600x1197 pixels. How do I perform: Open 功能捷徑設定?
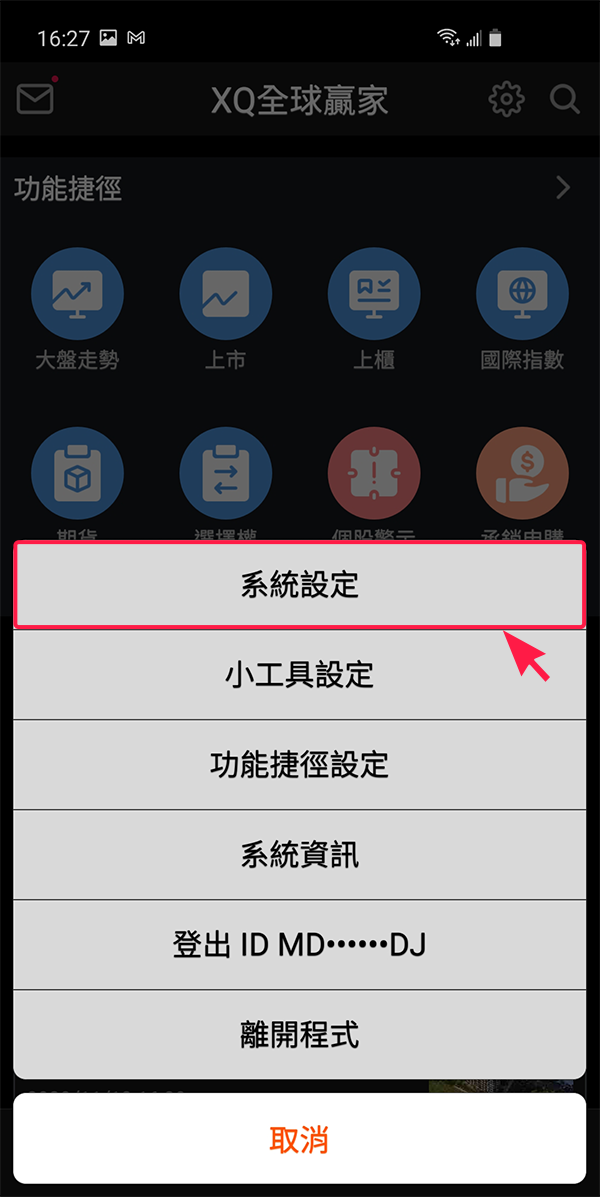click(x=299, y=765)
